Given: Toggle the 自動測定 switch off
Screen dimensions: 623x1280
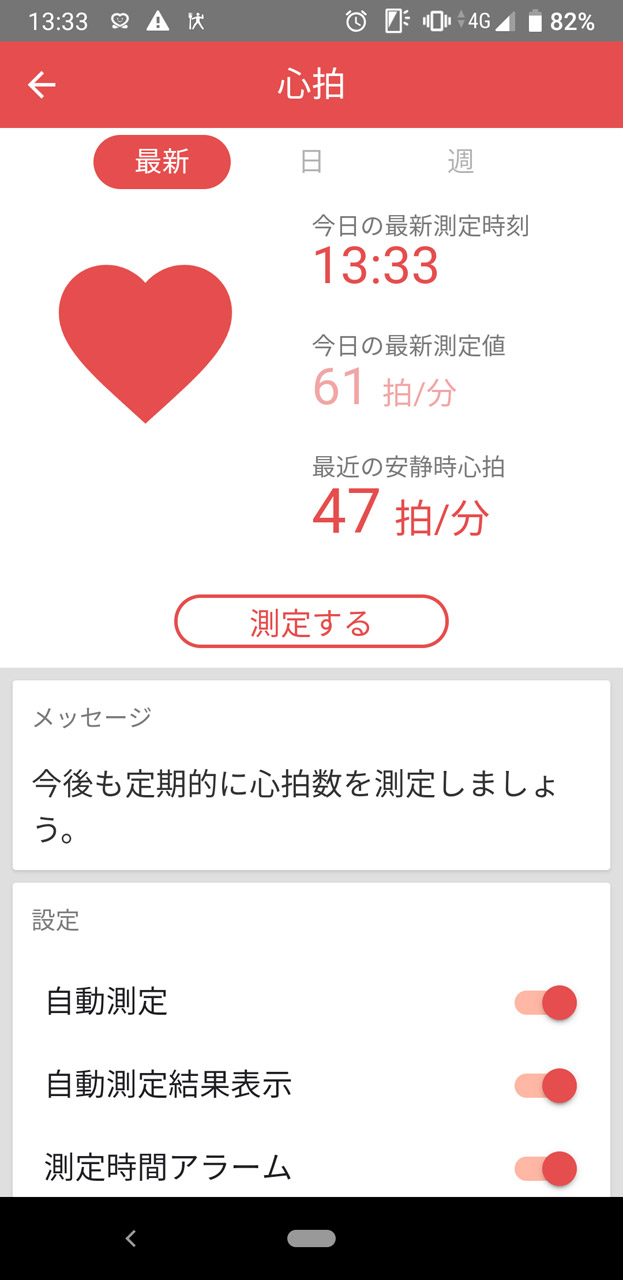Looking at the screenshot, I should (x=547, y=1002).
